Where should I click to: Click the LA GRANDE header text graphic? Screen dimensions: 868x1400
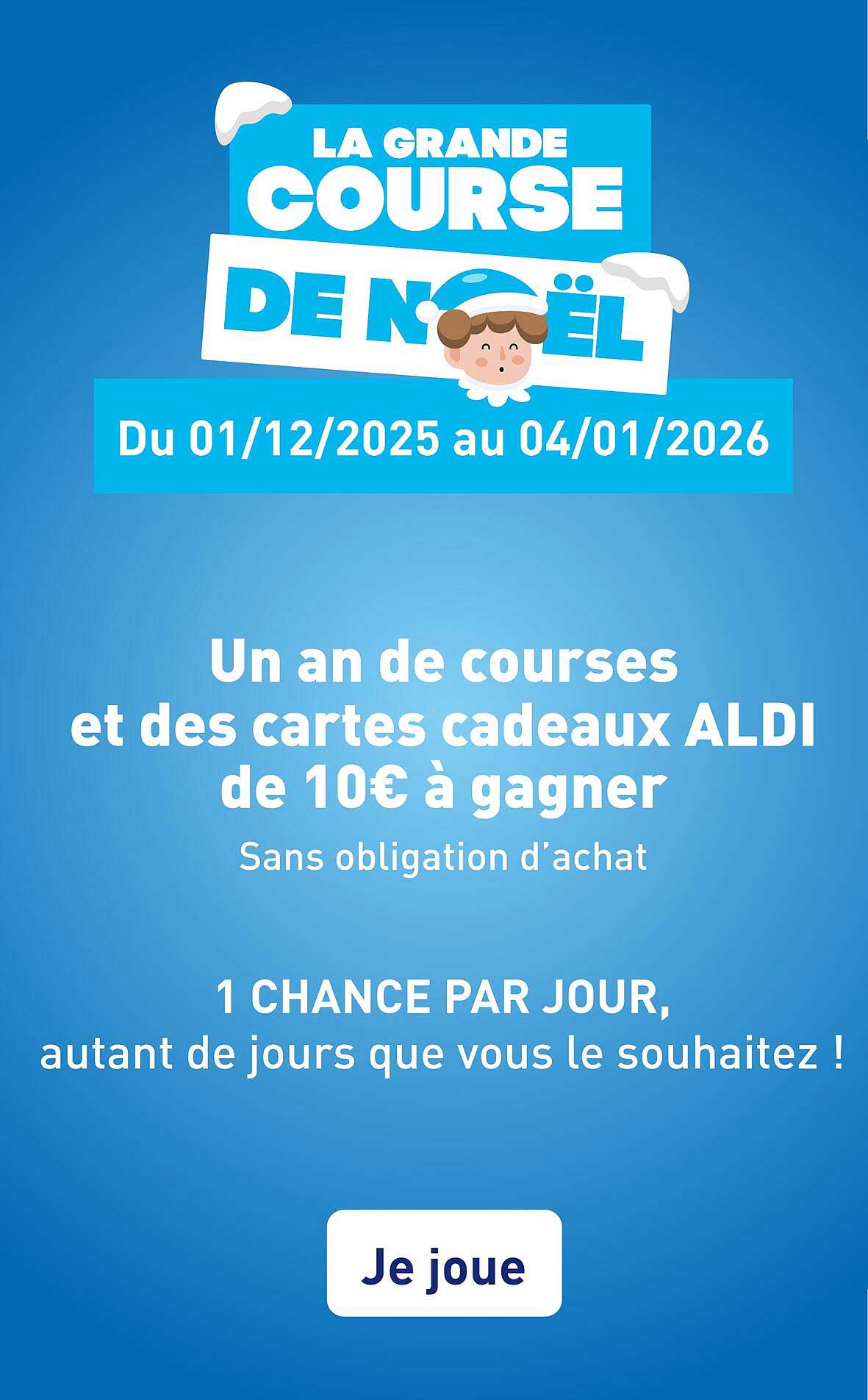click(440, 140)
